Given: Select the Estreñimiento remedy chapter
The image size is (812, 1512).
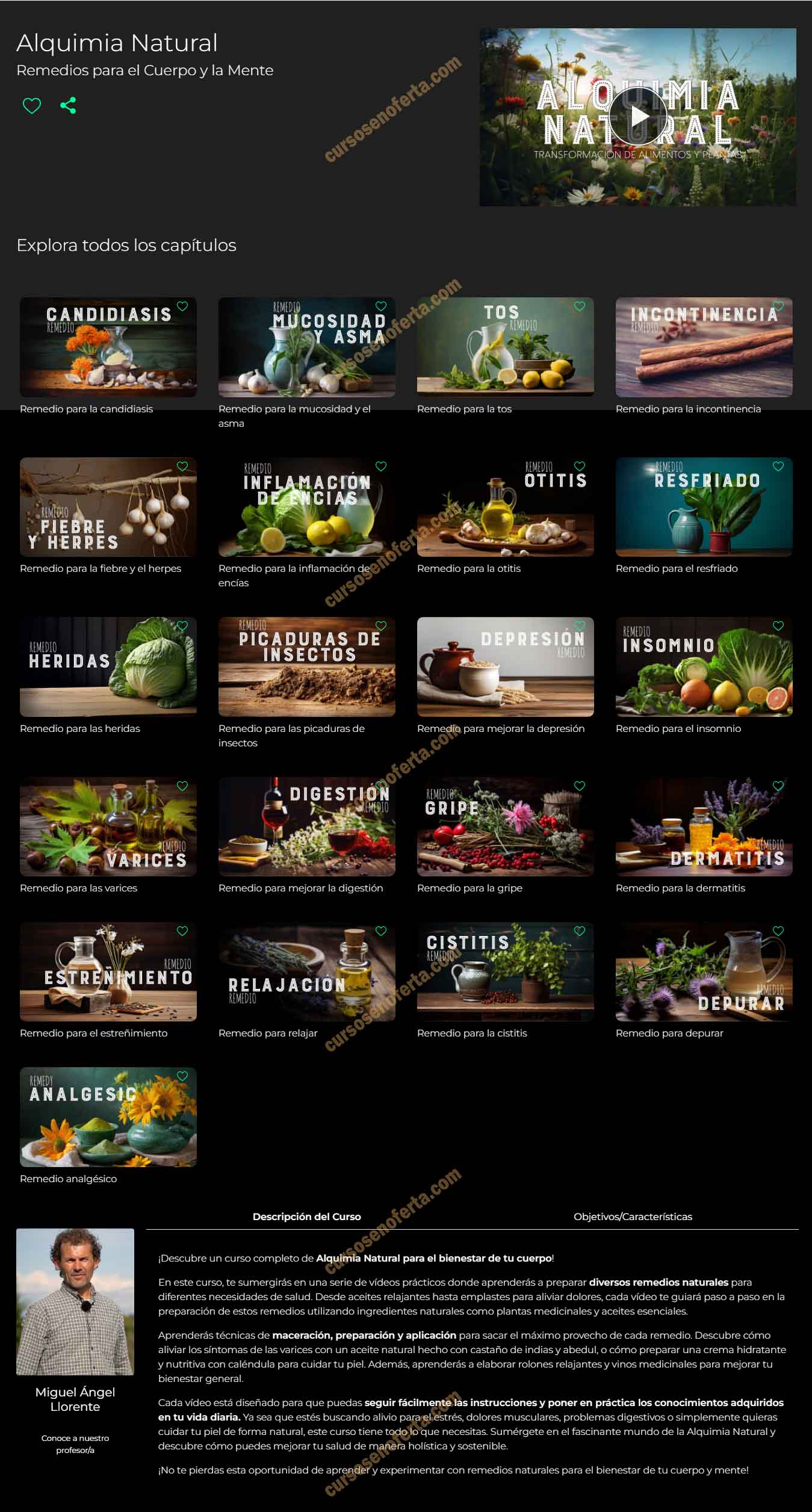Looking at the screenshot, I should (108, 971).
